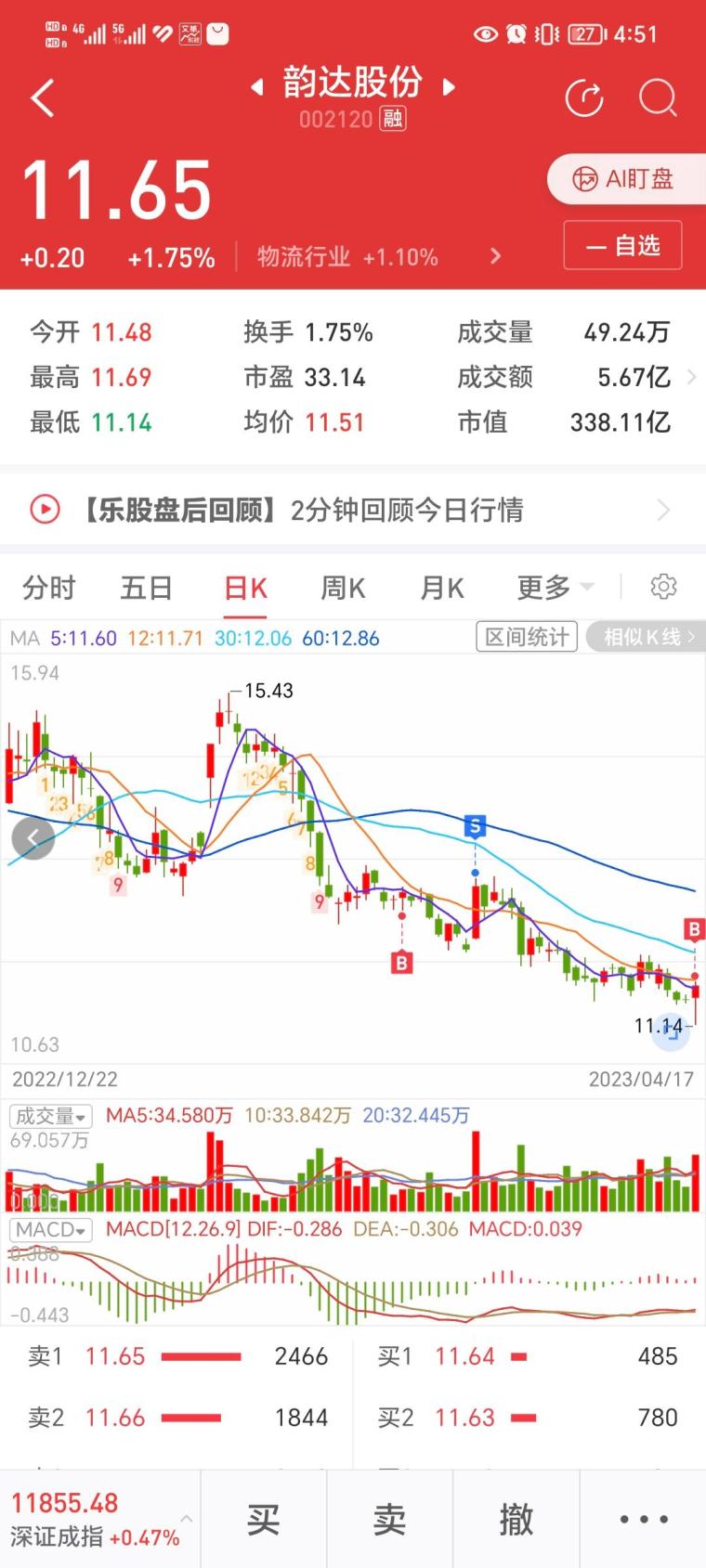Expand the 更多 chart options dropdown

coord(555,588)
